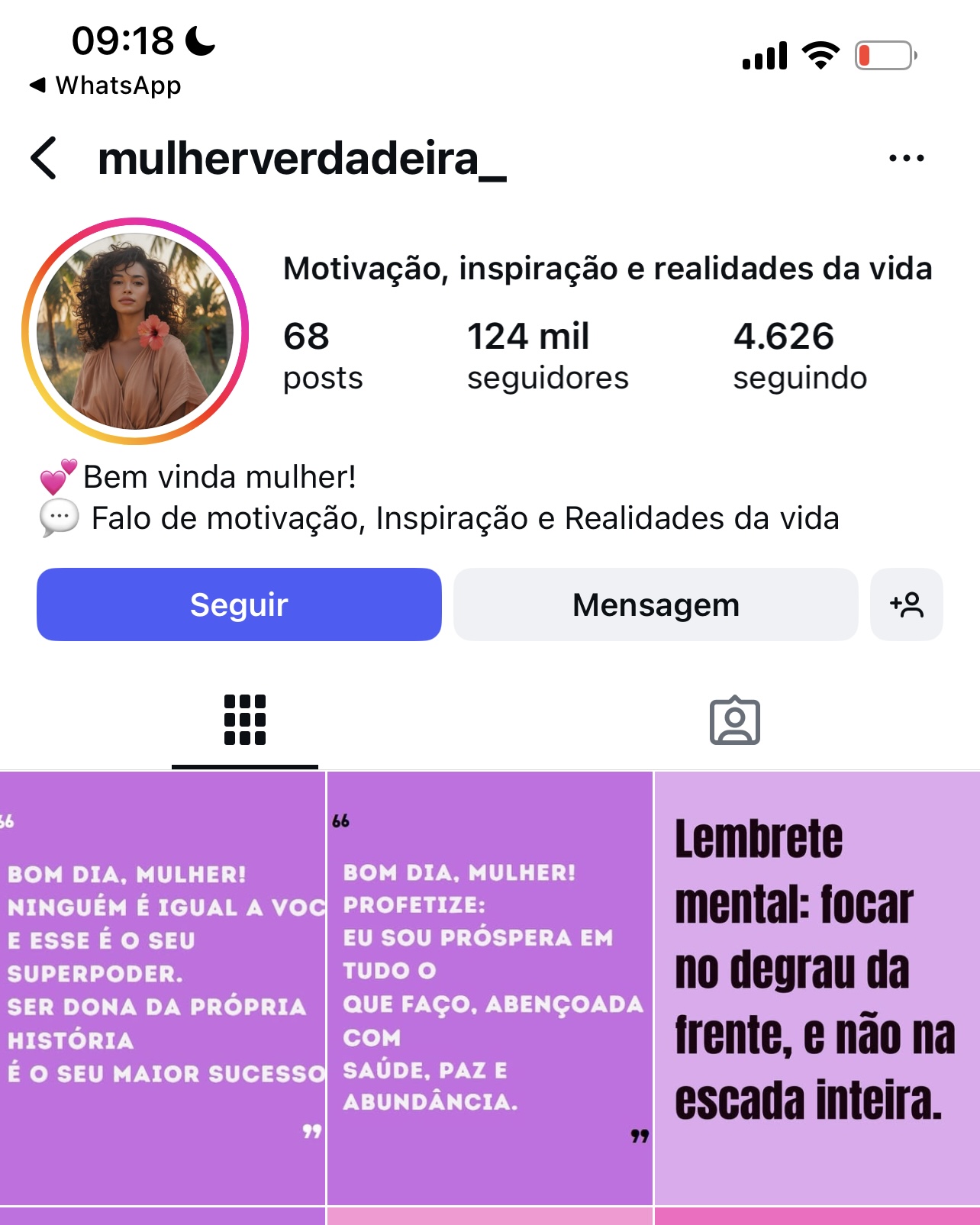
Task: Open the "Ninguém é igual a você" post
Action: pyautogui.click(x=163, y=988)
